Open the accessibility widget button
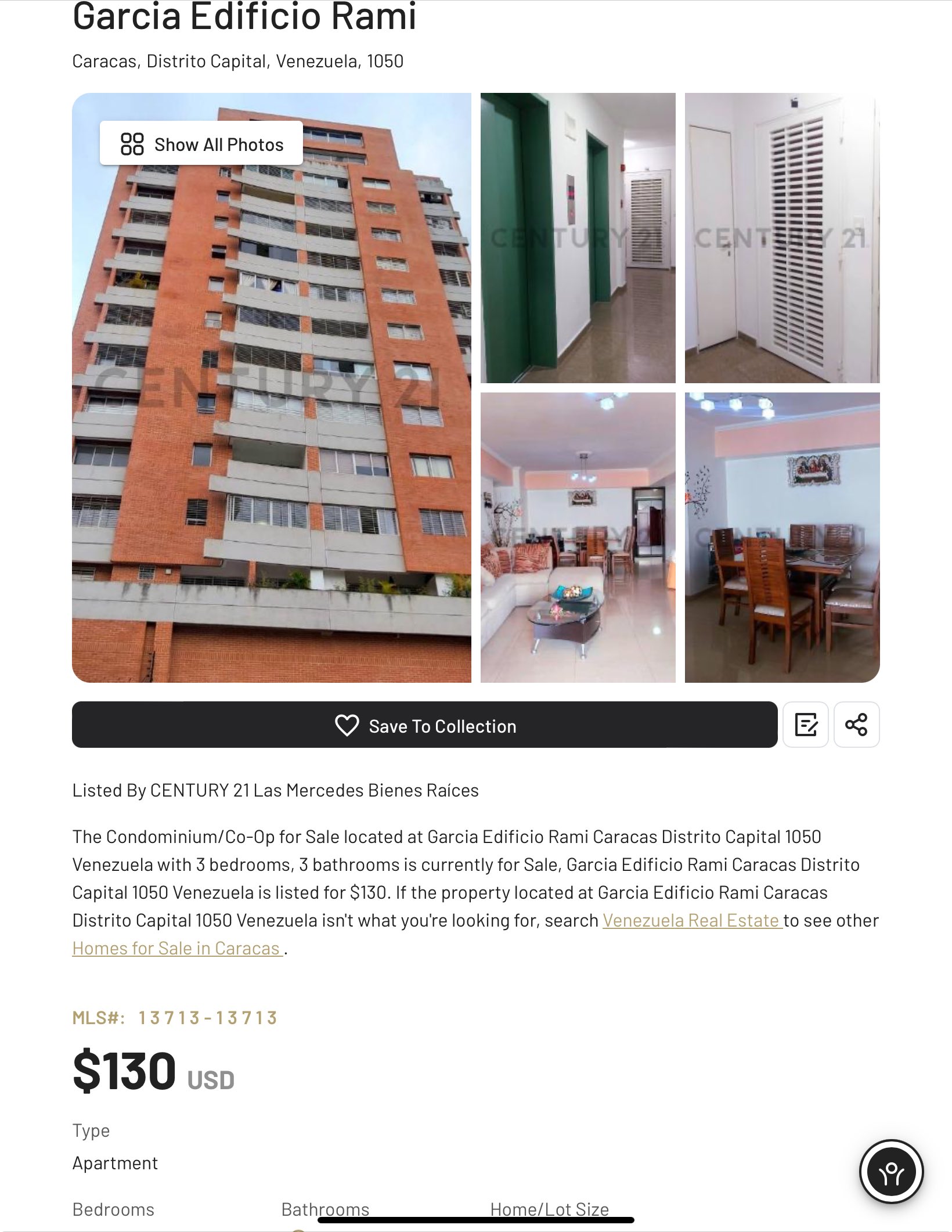This screenshot has width=952, height=1232. tap(891, 1172)
